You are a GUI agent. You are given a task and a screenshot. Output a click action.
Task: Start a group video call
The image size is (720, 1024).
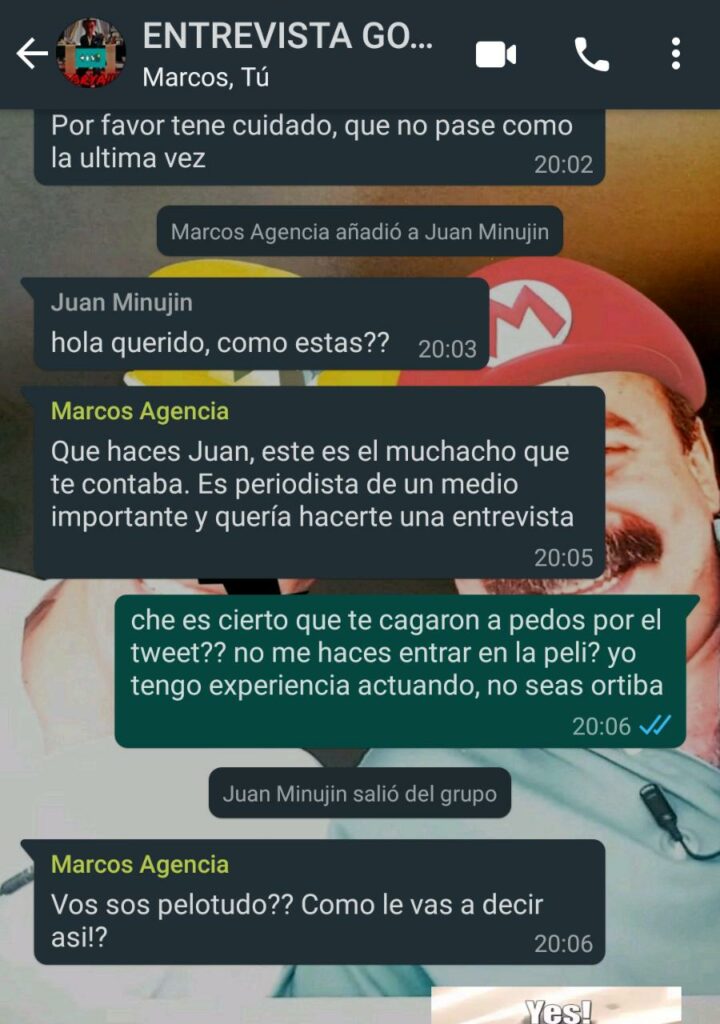pos(496,54)
